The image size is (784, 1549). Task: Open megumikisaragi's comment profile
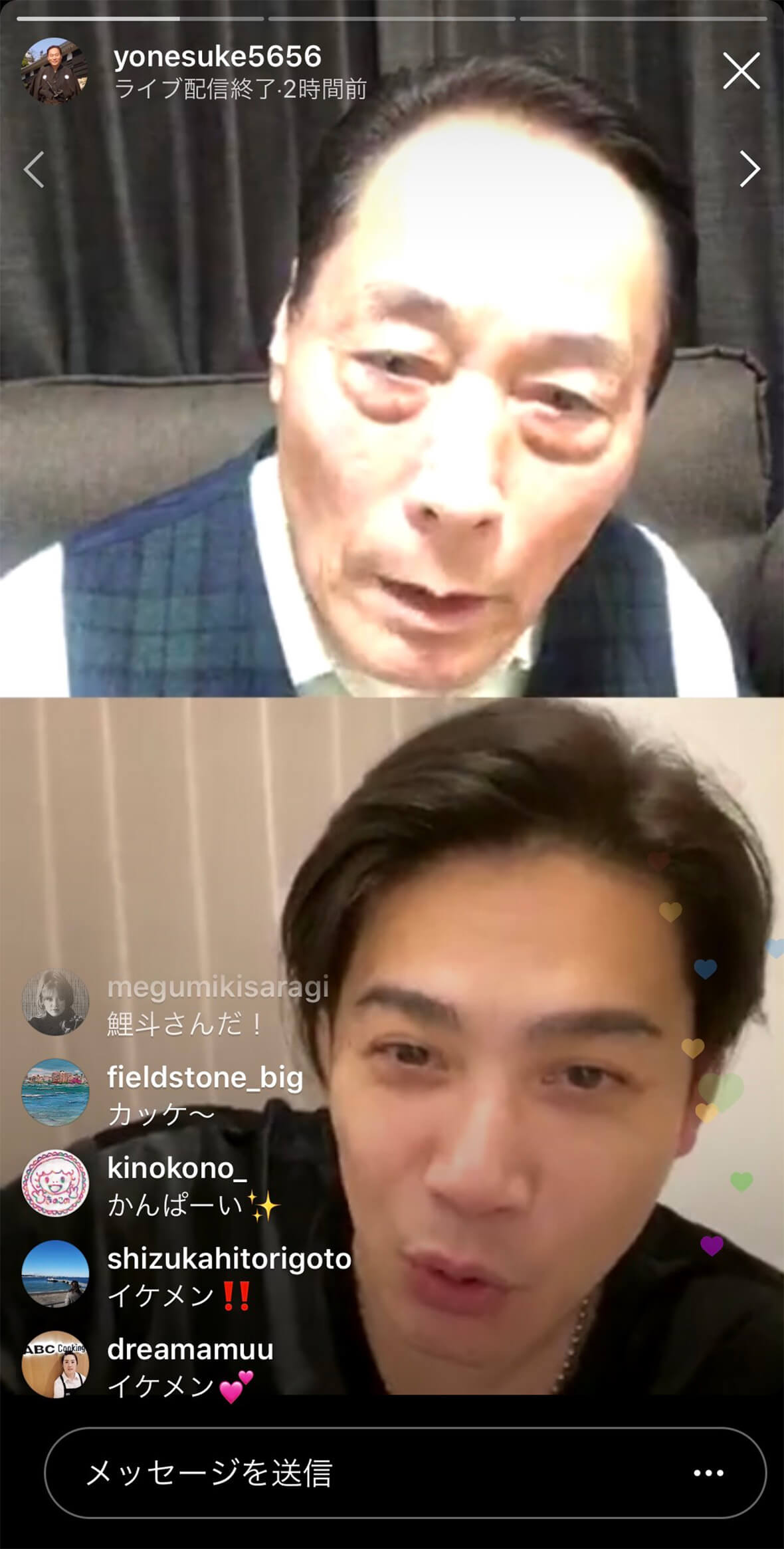tap(55, 1003)
